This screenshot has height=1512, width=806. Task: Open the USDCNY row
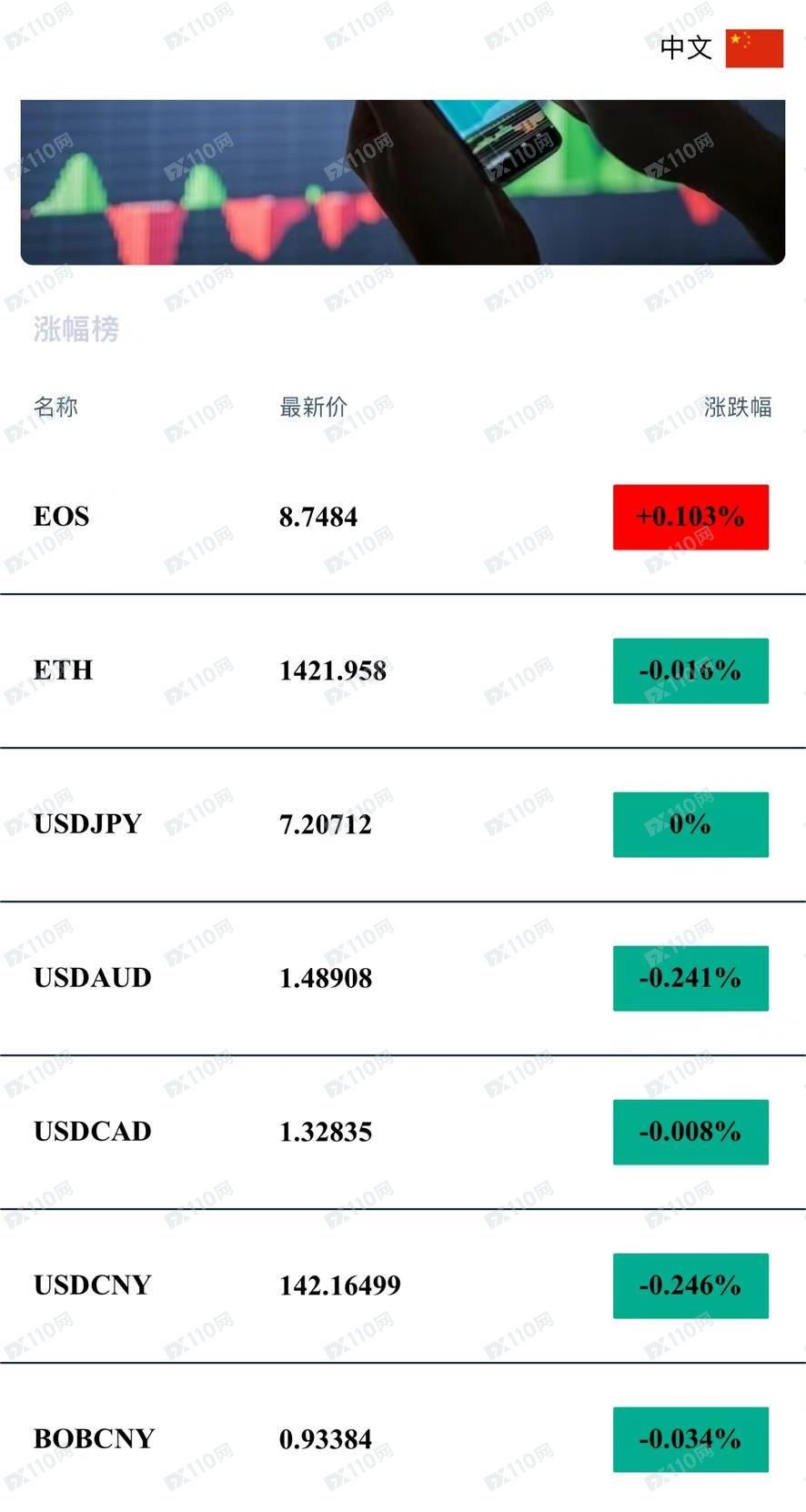click(x=403, y=1286)
